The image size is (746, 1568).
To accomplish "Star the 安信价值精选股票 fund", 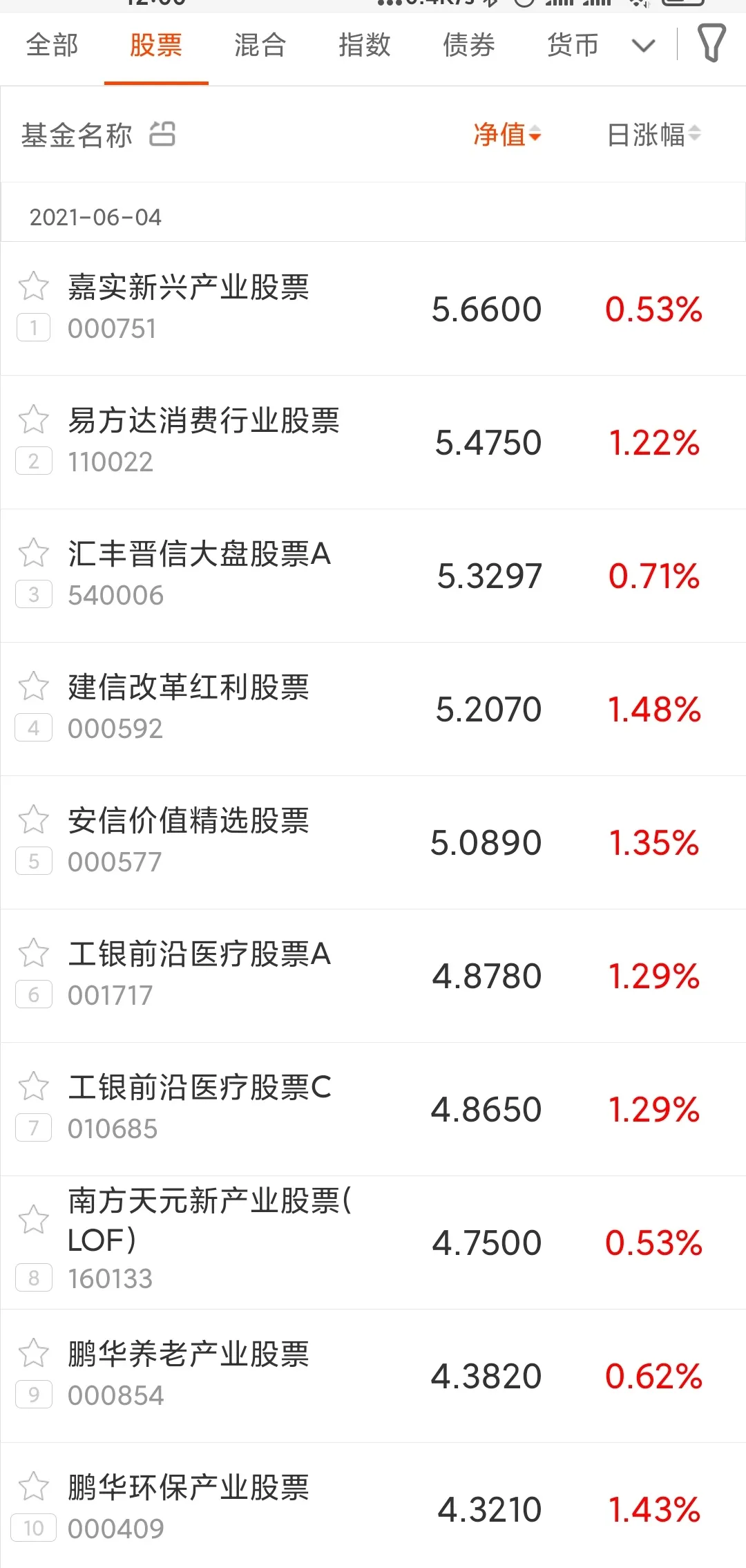I will (x=34, y=820).
